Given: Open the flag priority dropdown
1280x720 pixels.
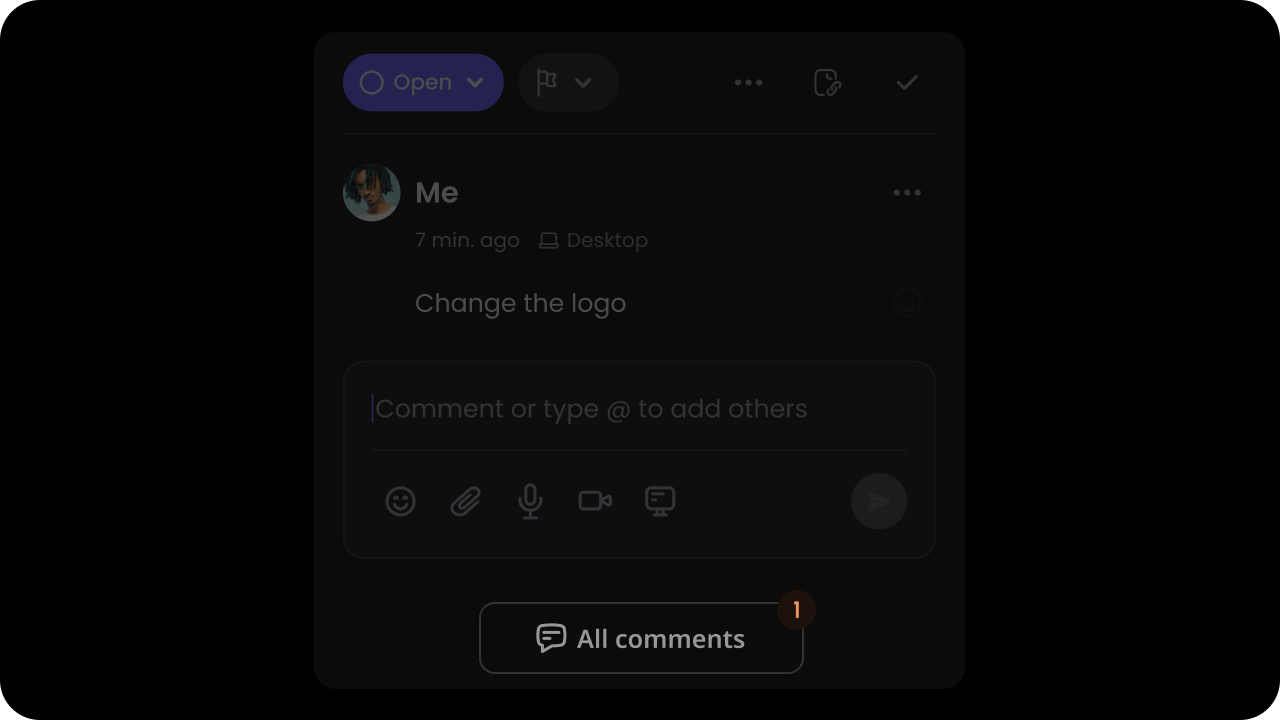Looking at the screenshot, I should pyautogui.click(x=568, y=83).
